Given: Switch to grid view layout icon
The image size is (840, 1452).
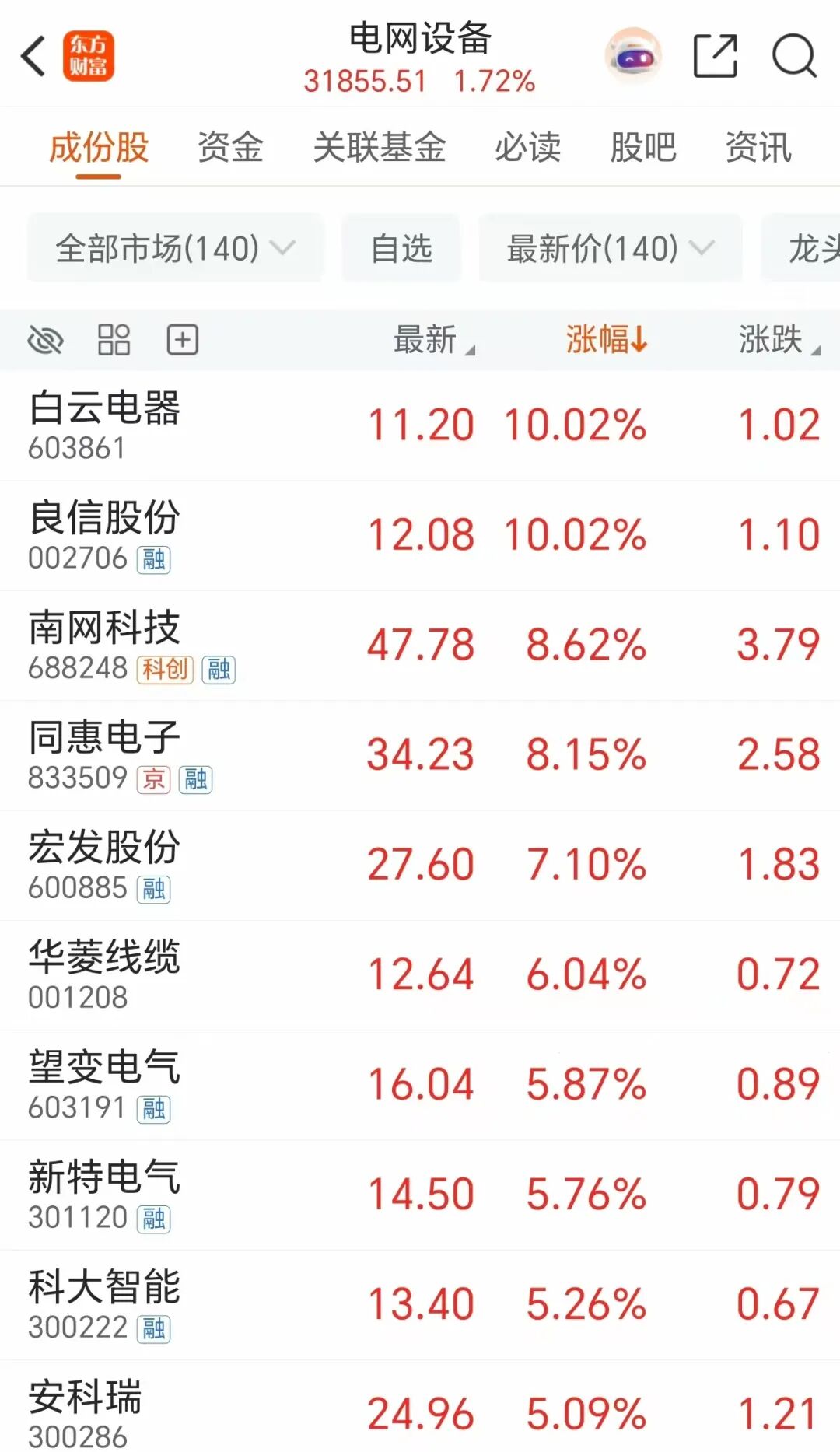Looking at the screenshot, I should point(114,340).
